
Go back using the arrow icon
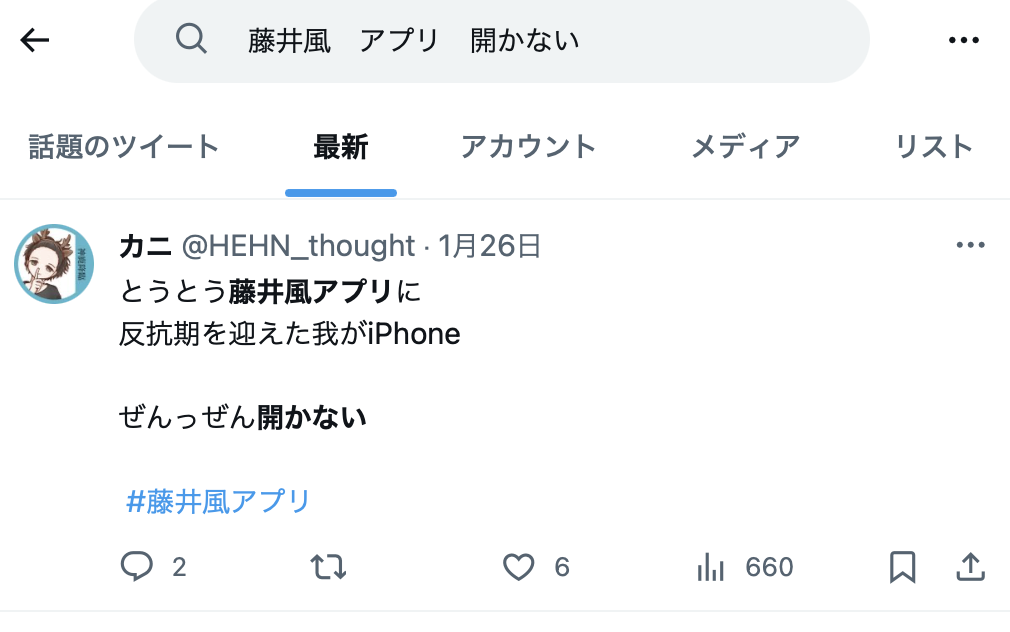pyautogui.click(x=35, y=40)
